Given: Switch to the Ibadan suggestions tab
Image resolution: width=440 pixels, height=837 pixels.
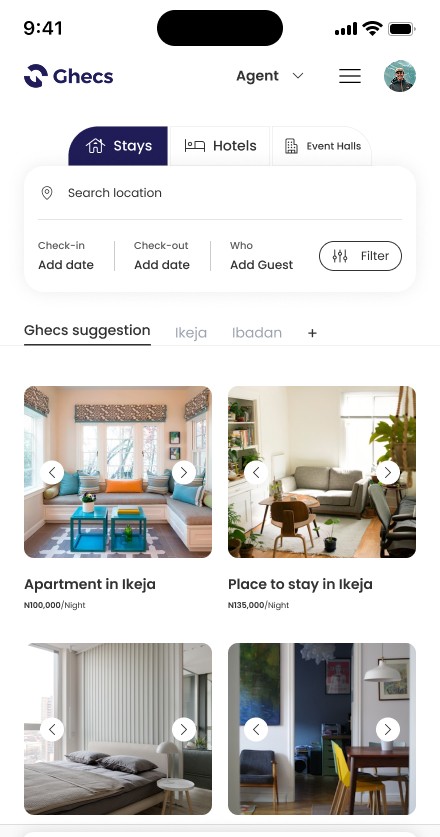Looking at the screenshot, I should click(257, 333).
